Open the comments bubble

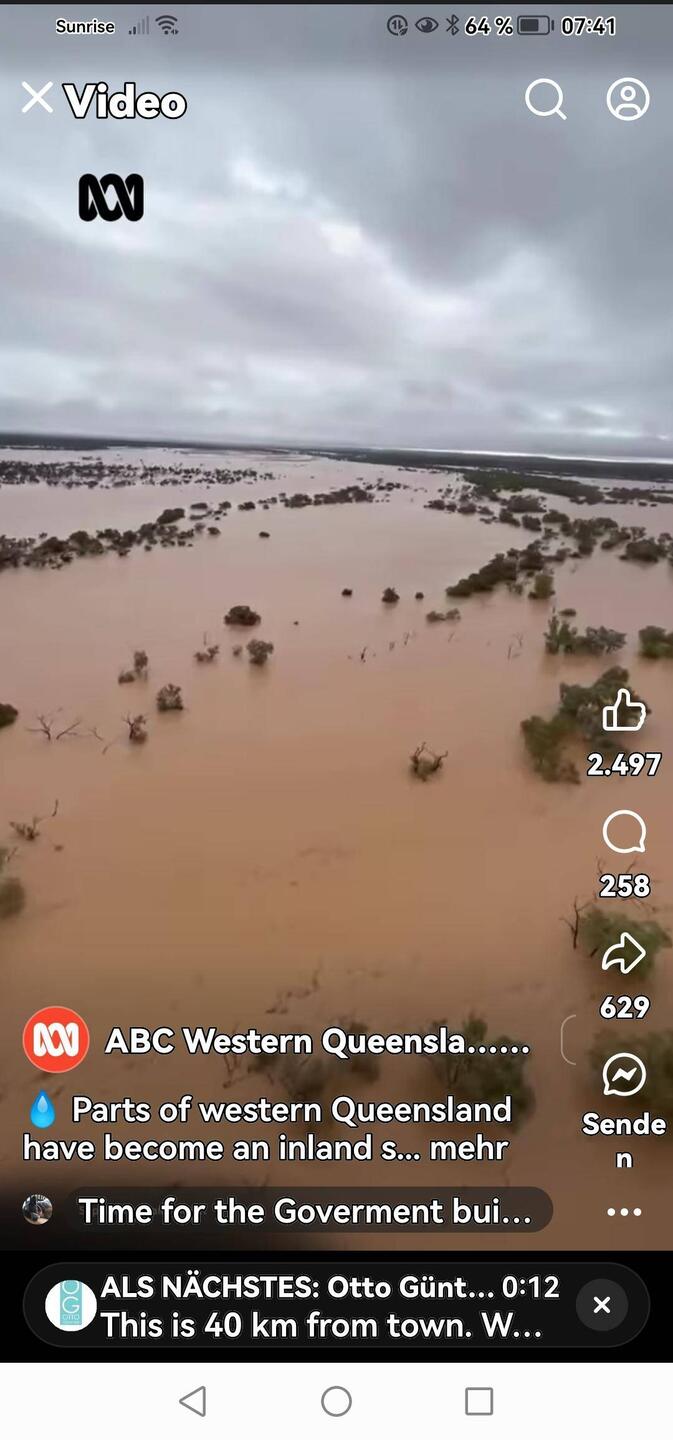click(x=624, y=833)
